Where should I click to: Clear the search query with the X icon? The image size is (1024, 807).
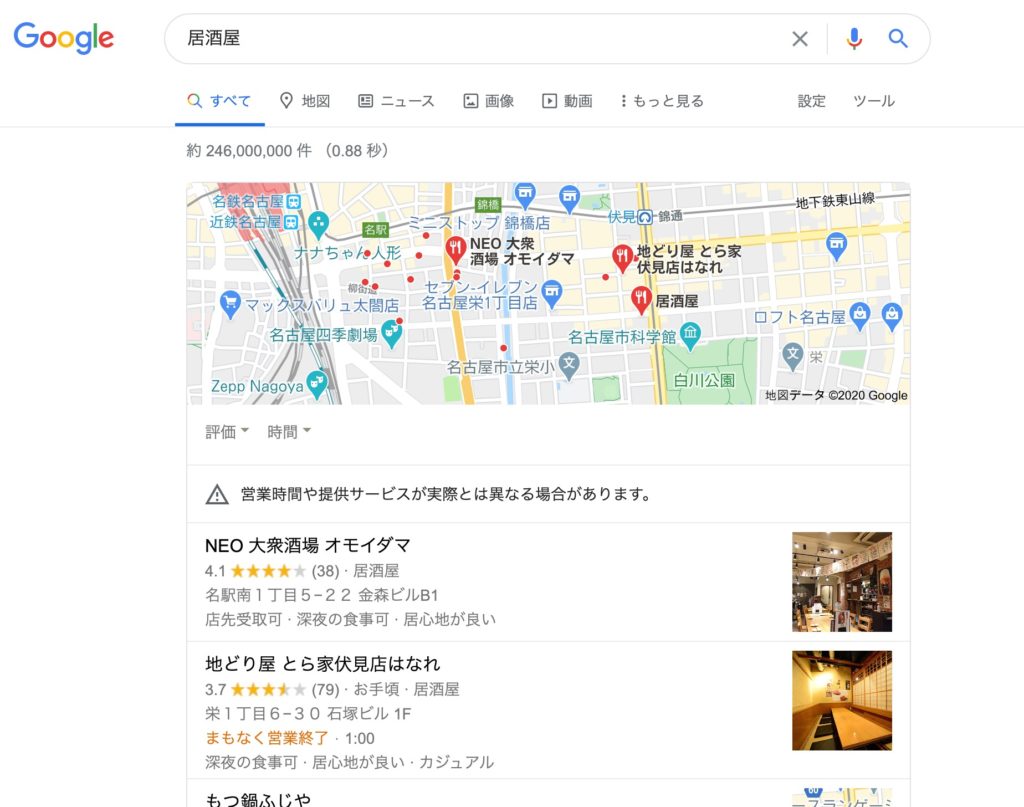click(800, 39)
